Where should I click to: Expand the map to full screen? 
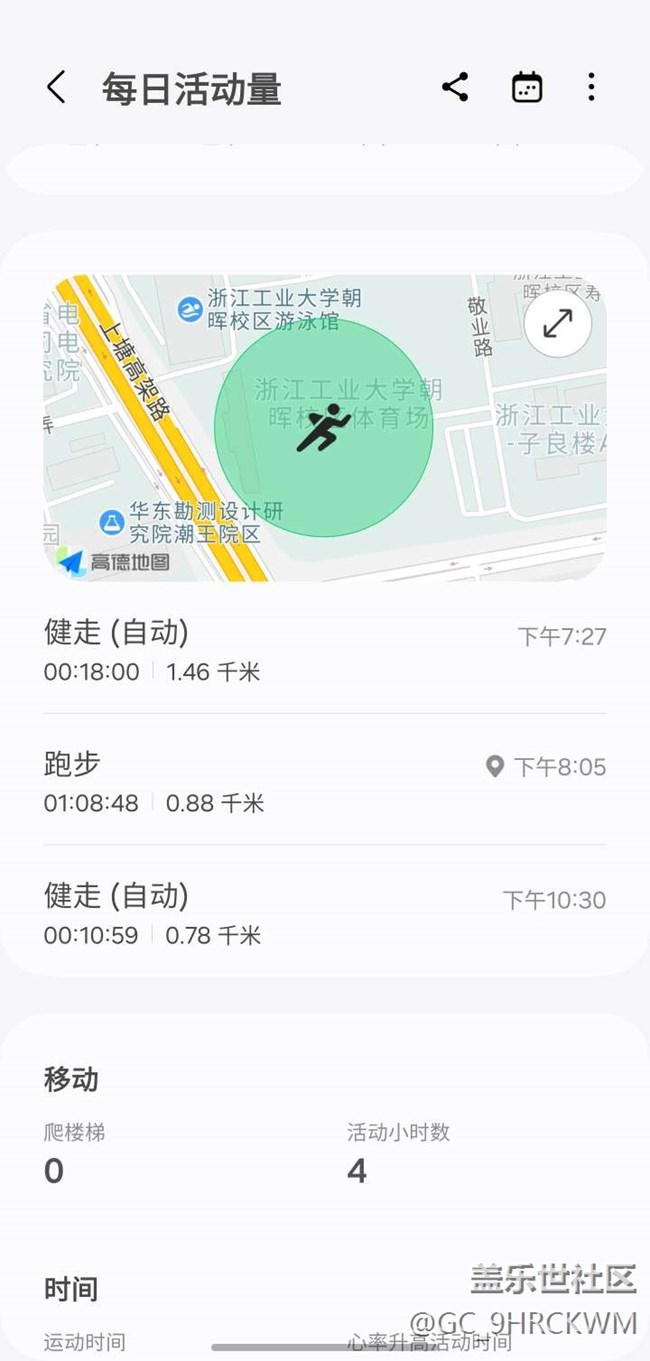point(557,323)
